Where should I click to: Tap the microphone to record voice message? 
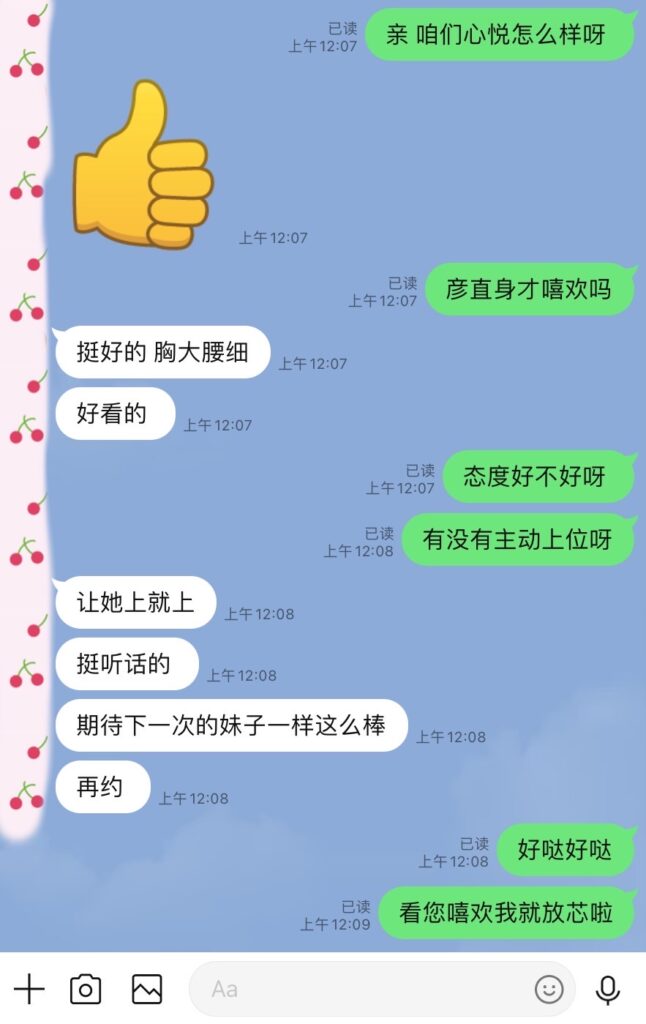pyautogui.click(x=607, y=989)
